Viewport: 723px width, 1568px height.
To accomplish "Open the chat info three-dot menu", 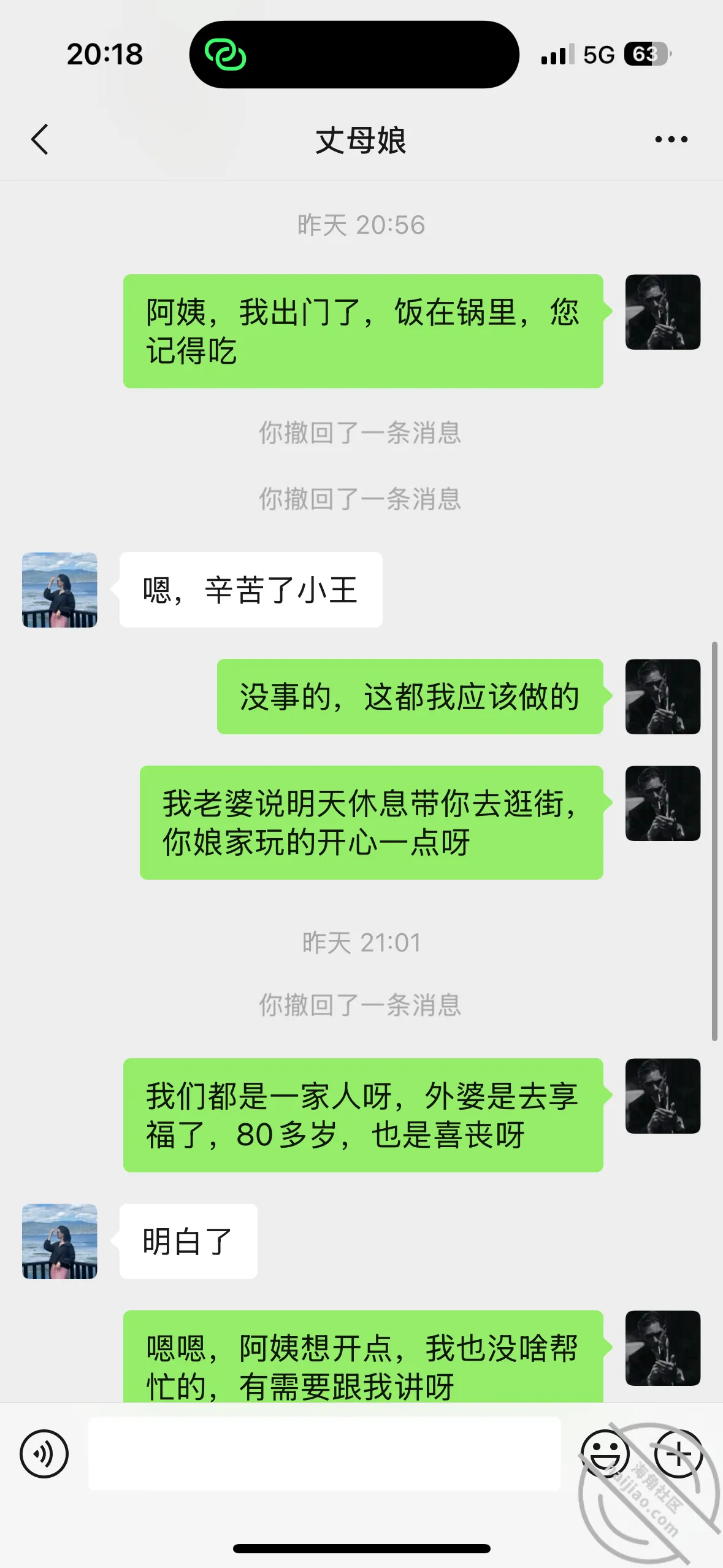I will point(671,140).
